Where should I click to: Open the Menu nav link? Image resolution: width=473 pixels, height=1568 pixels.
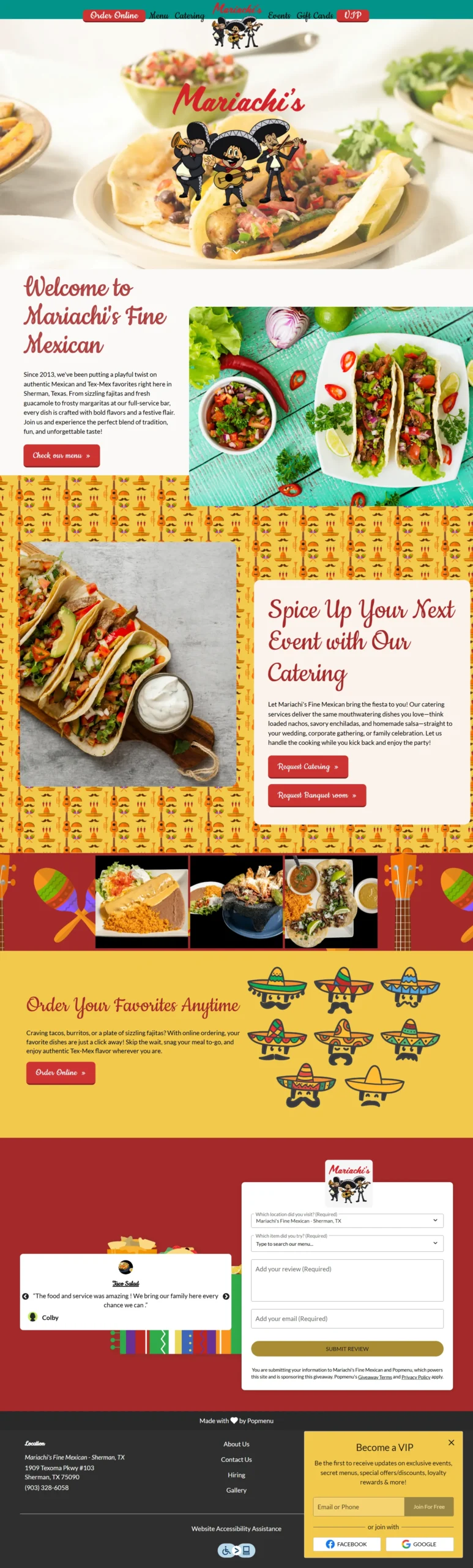click(158, 16)
